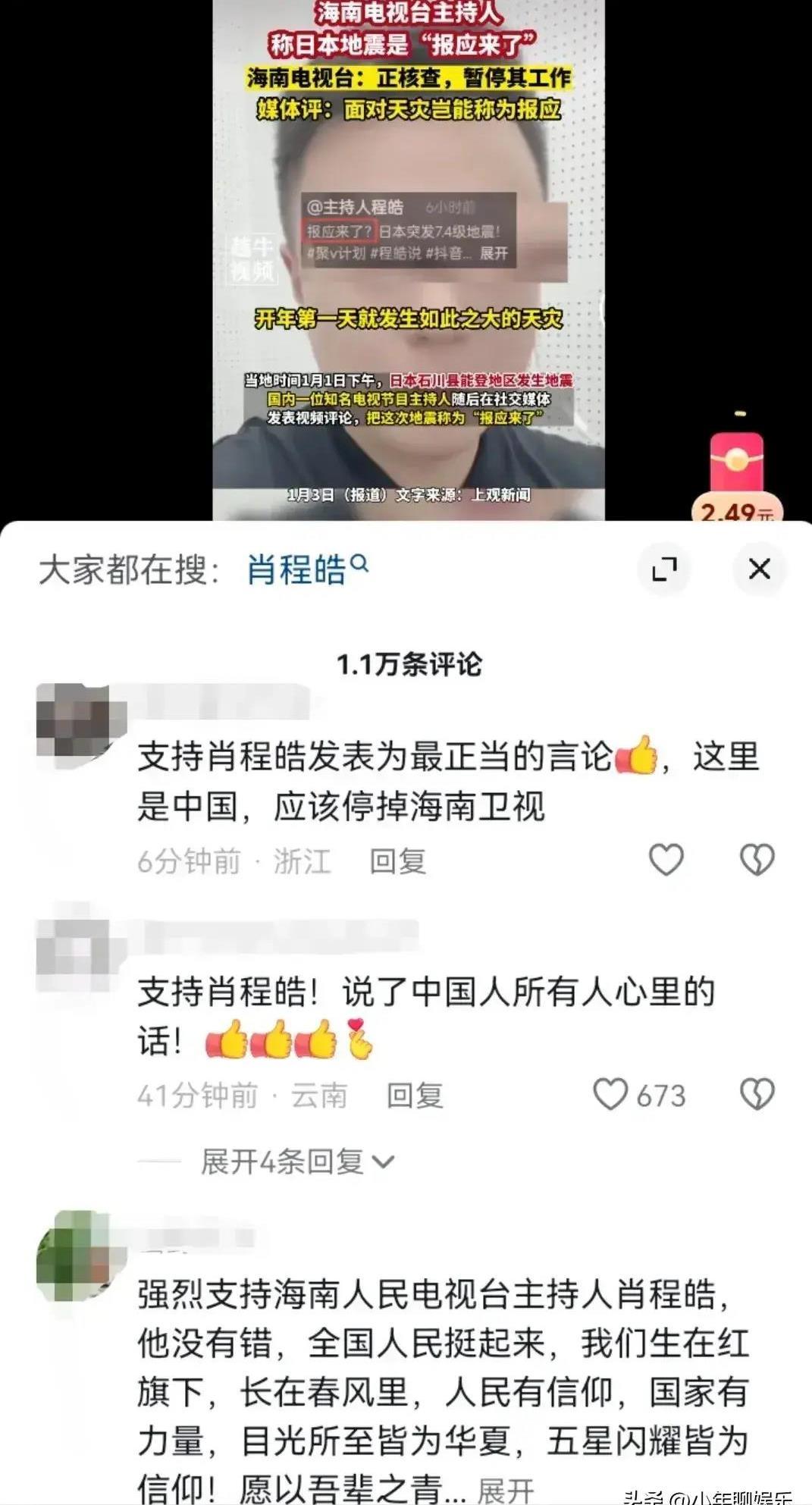Dislike the 云南 comment posted 41分钟前
This screenshot has width=812, height=1505.
point(757,1095)
